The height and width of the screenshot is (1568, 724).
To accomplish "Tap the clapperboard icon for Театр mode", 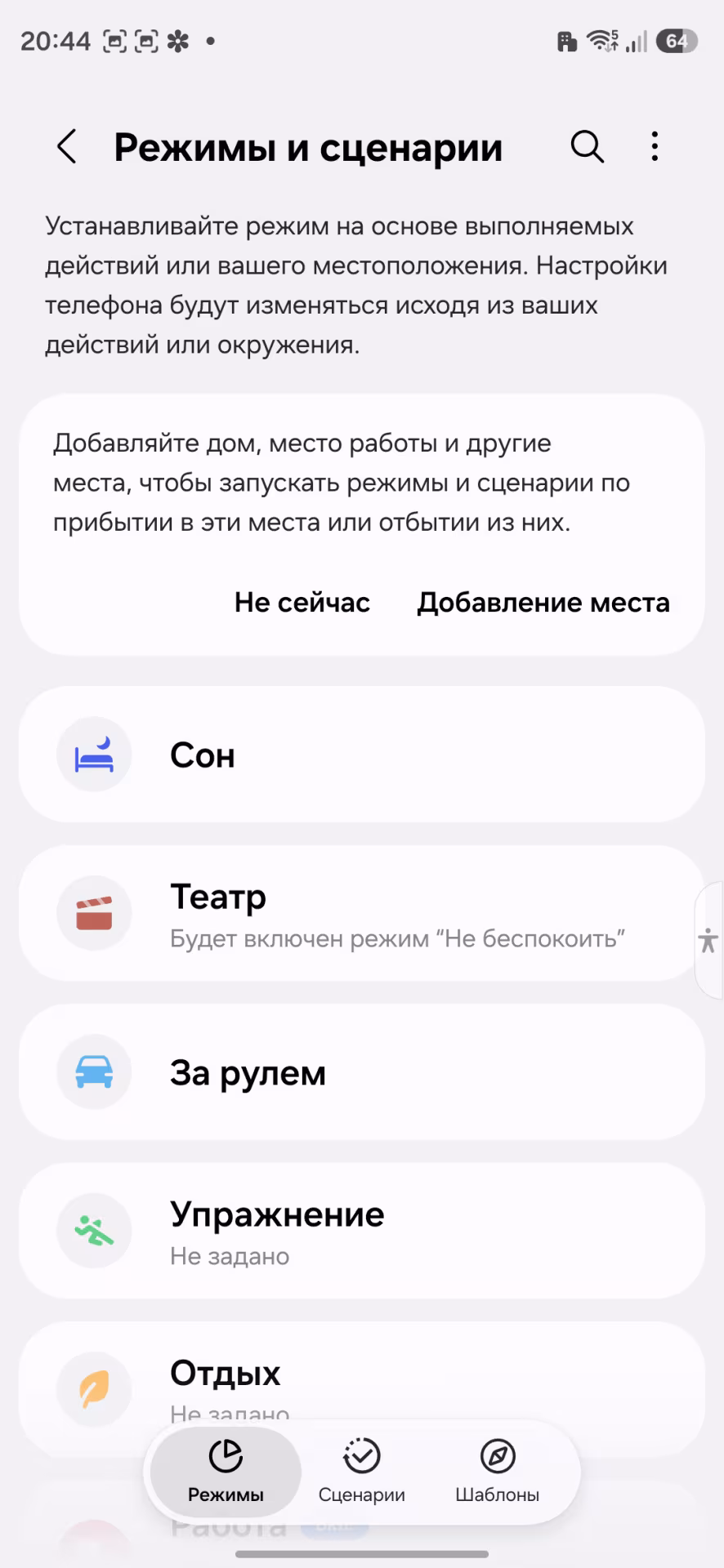I will coord(94,913).
